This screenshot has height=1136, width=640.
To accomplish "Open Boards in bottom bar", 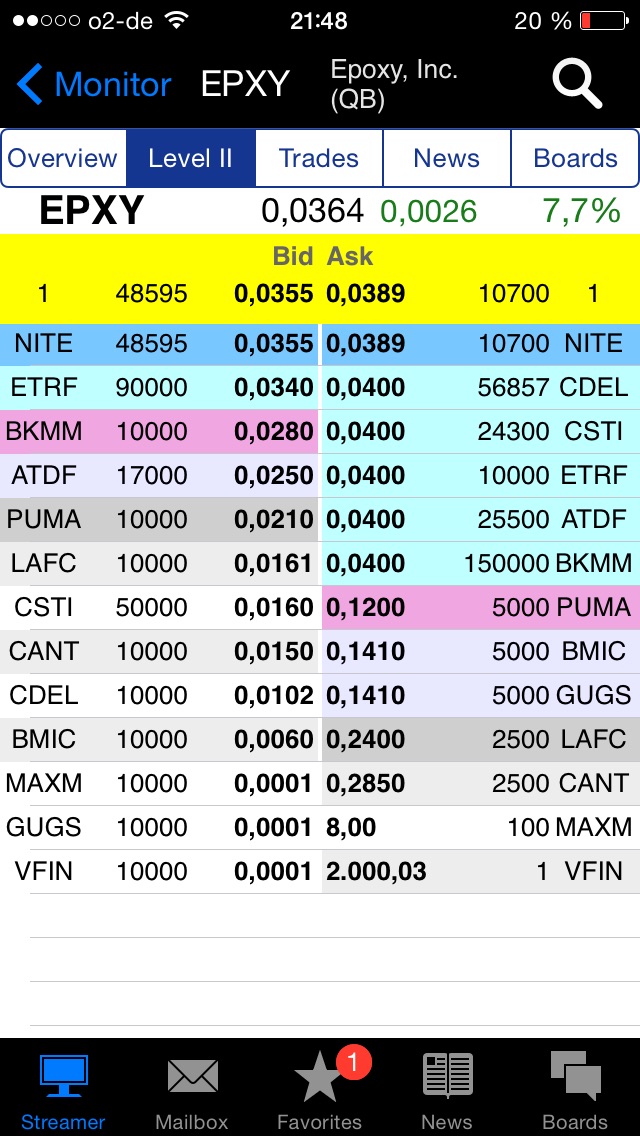I will [575, 1090].
